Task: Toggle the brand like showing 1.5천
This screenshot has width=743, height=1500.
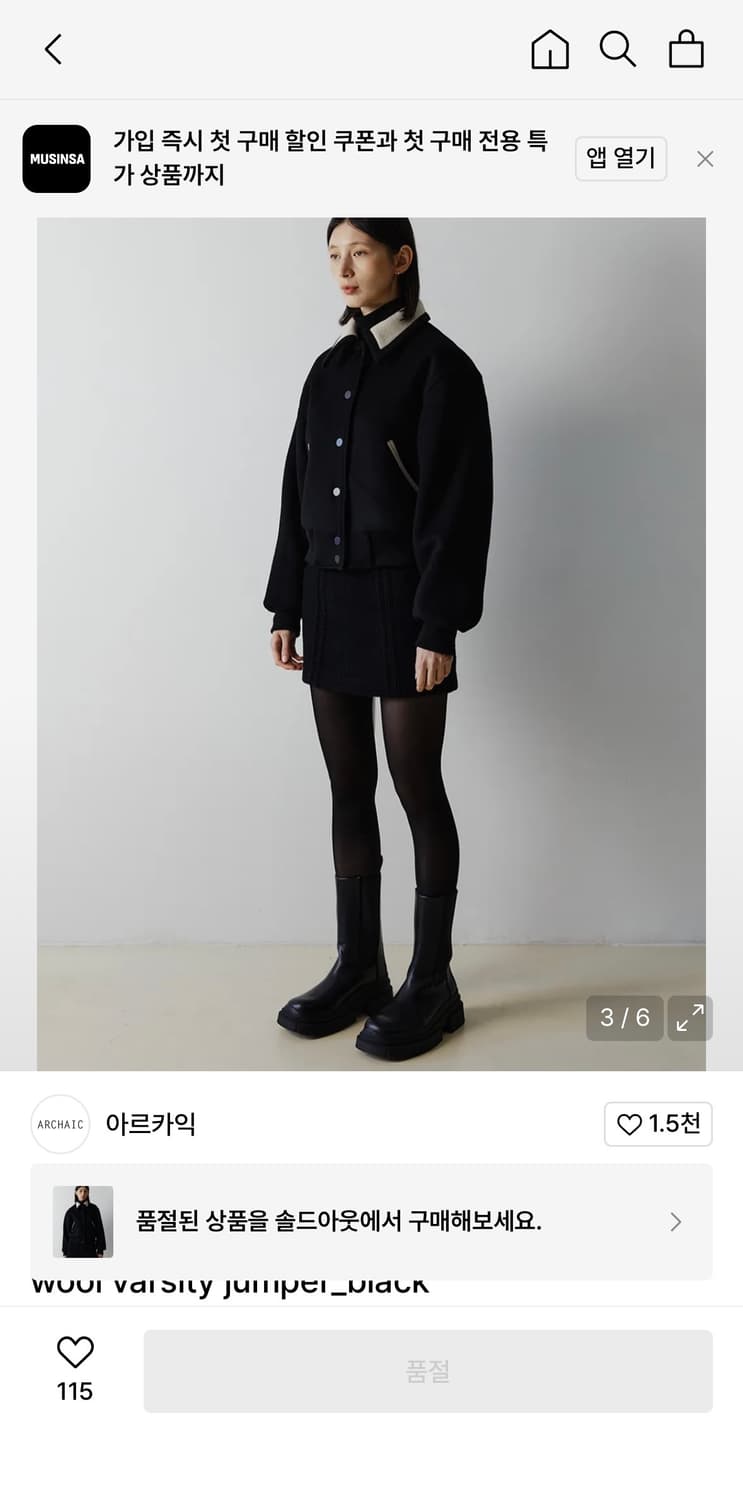Action: click(x=658, y=1124)
